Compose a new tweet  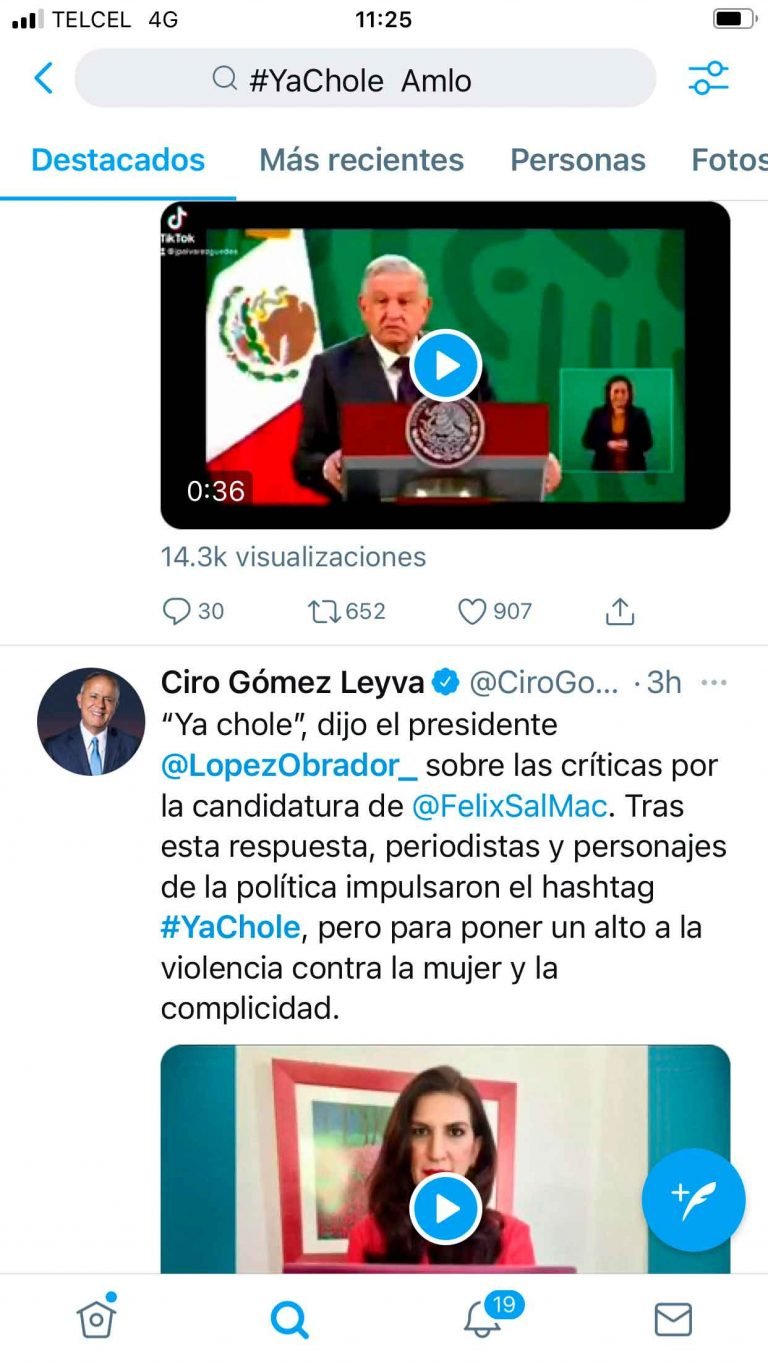[693, 1200]
